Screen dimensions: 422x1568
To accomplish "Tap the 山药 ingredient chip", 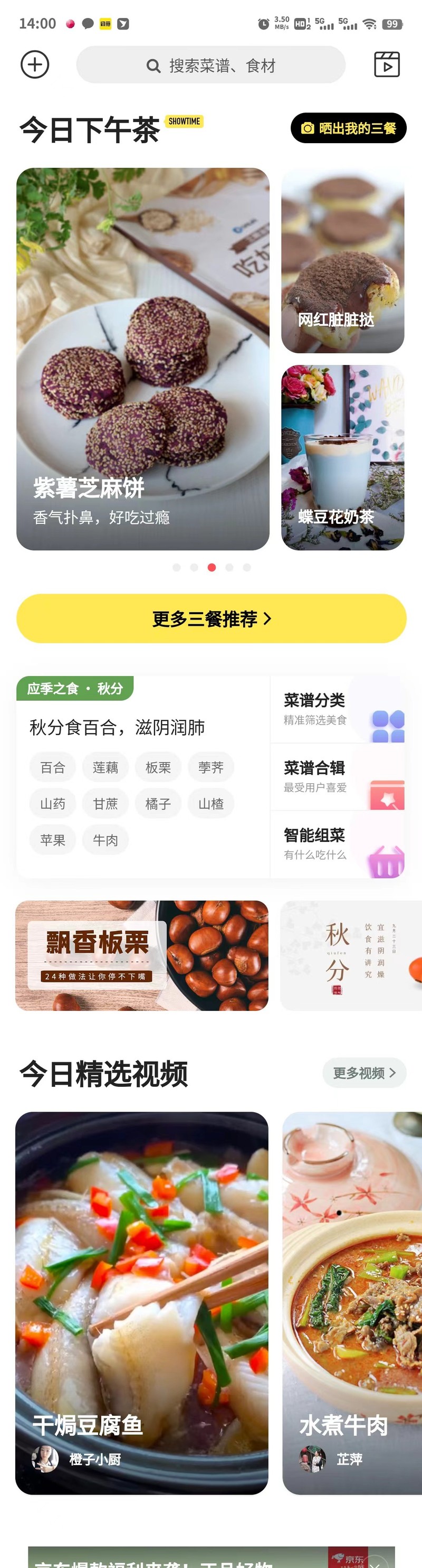I will [52, 803].
